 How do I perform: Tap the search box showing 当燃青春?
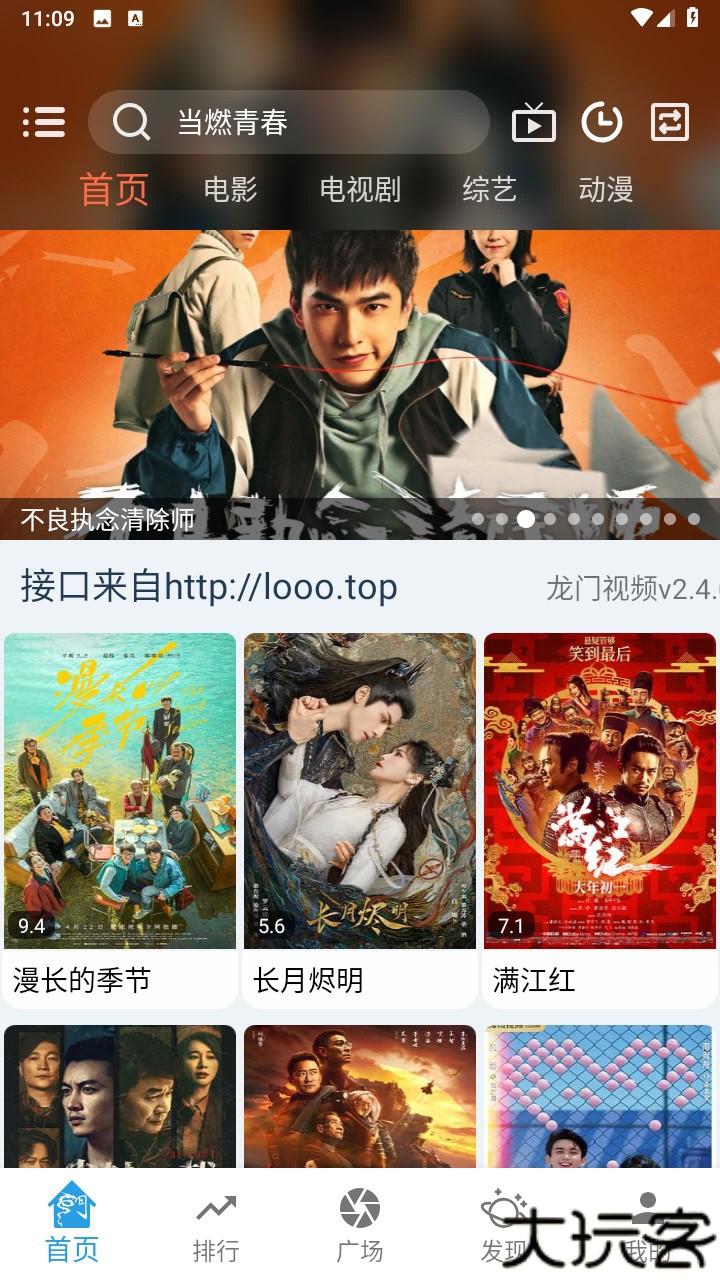pyautogui.click(x=288, y=123)
